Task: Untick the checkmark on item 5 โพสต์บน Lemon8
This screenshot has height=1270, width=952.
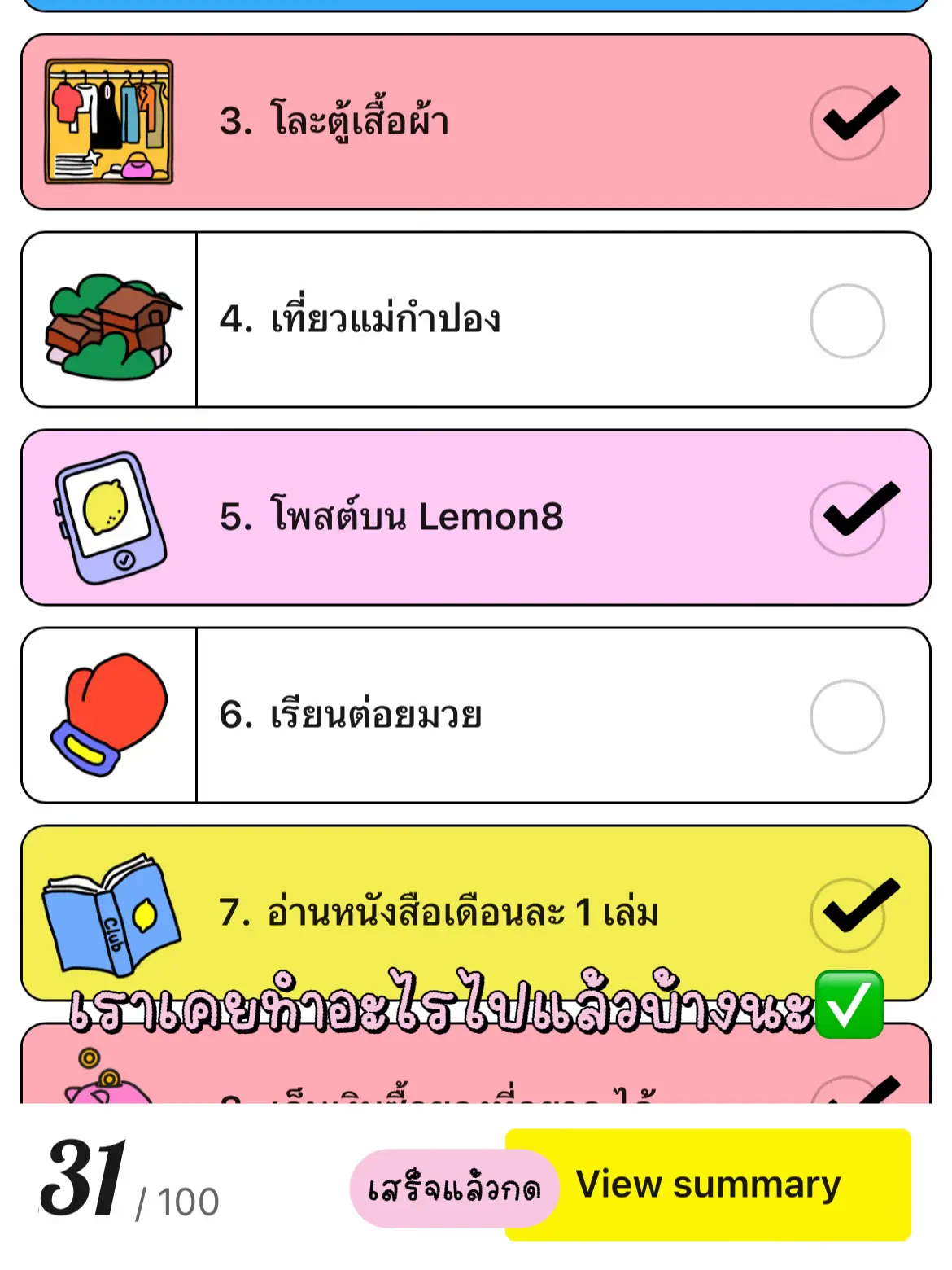Action: tap(849, 518)
